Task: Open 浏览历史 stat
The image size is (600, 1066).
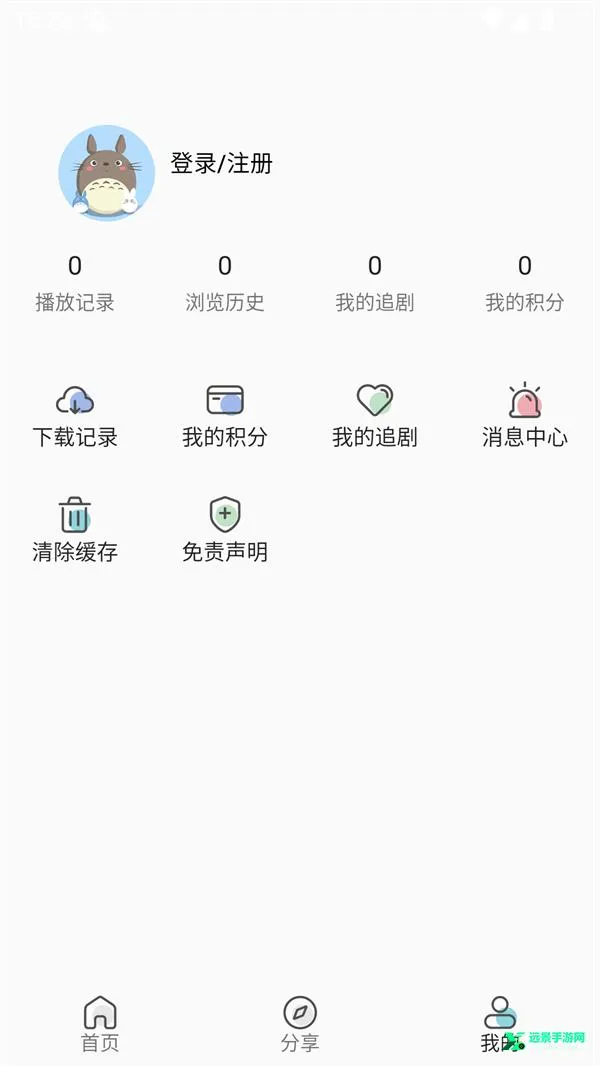Action: tap(225, 283)
